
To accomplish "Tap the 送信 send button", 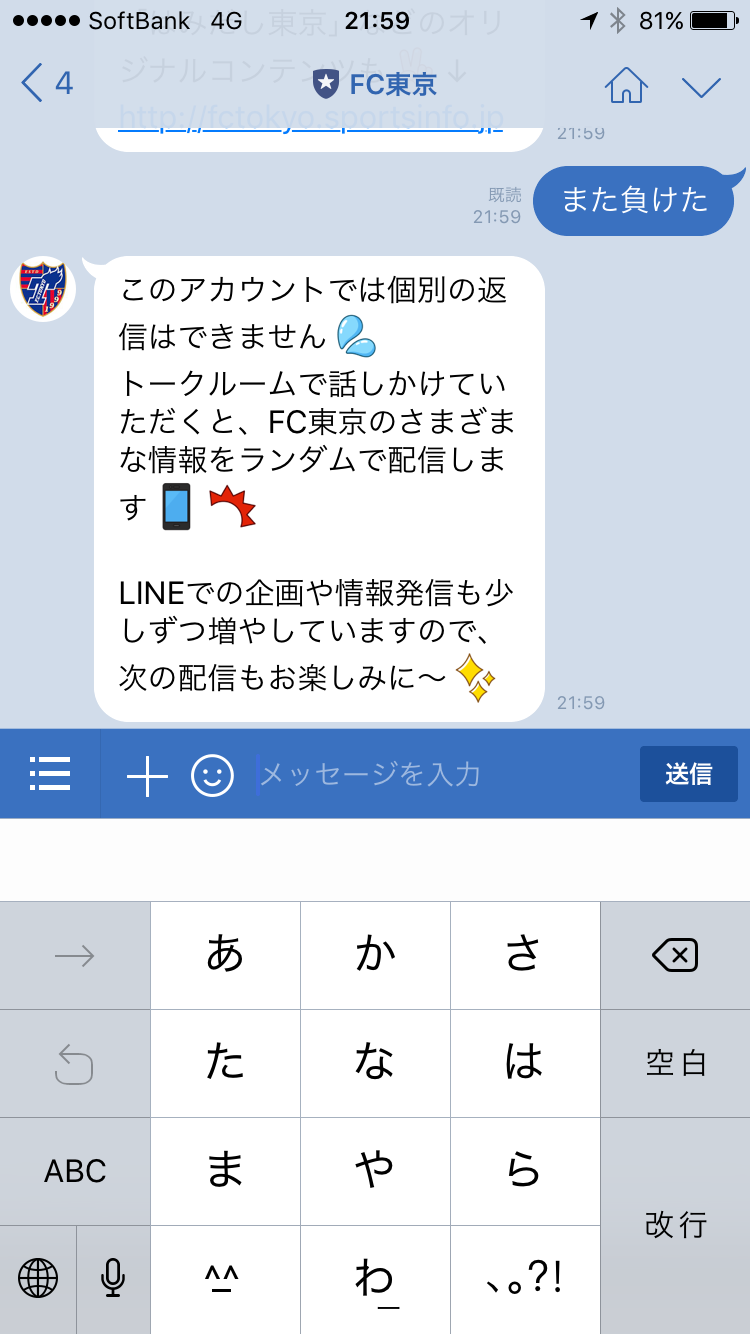I will (x=689, y=774).
